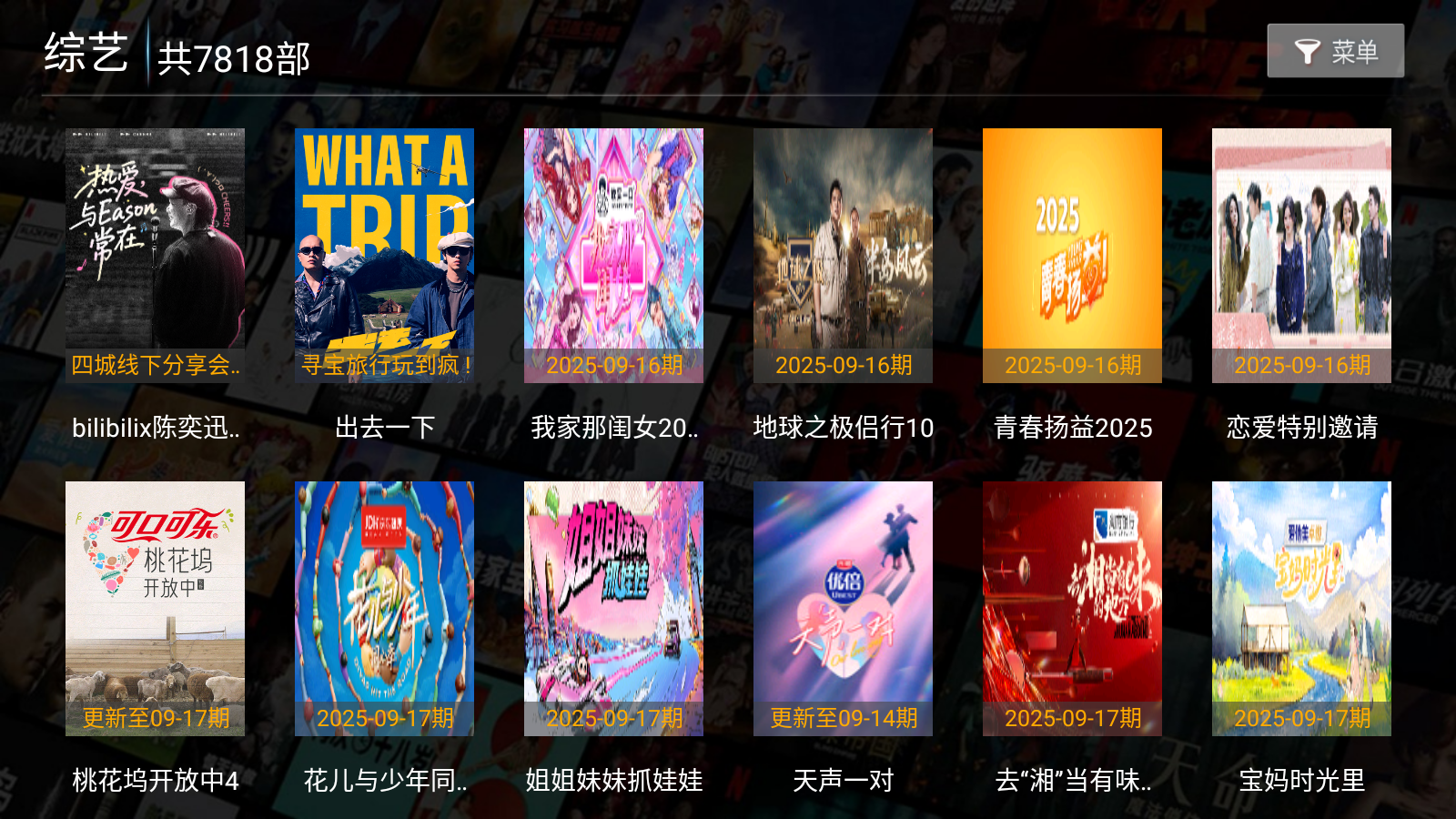Open 青春扬益2025 show

click(x=1072, y=255)
